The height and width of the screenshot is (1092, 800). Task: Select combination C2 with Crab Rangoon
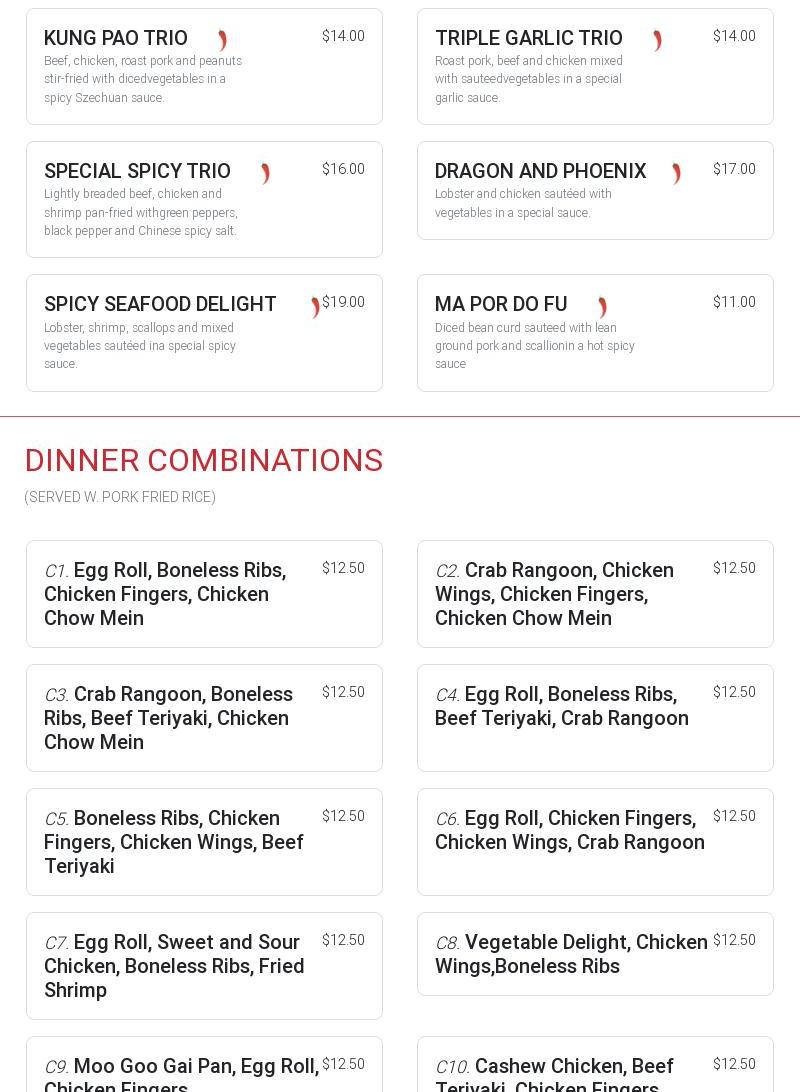coord(595,594)
